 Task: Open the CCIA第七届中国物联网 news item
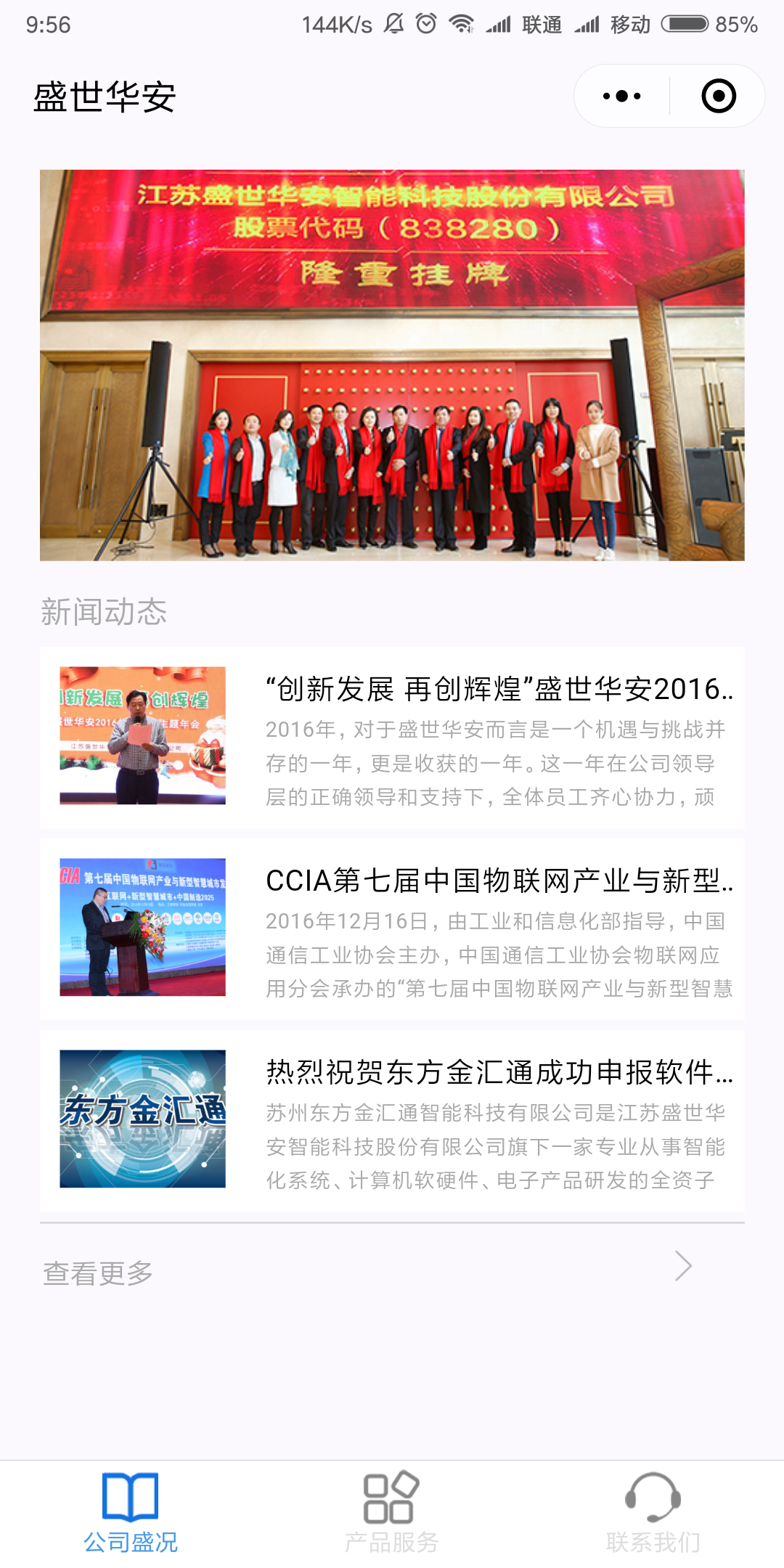pyautogui.click(x=392, y=929)
